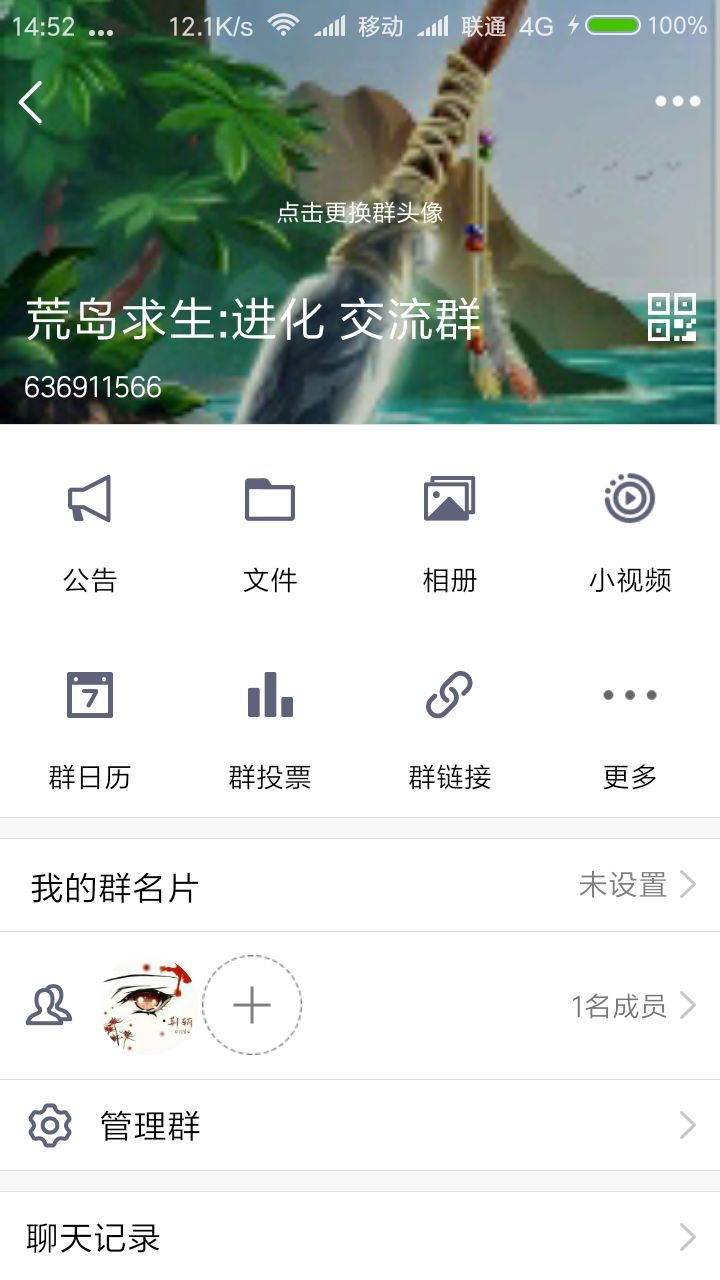
Task: Show the group QR code
Action: coord(671,318)
